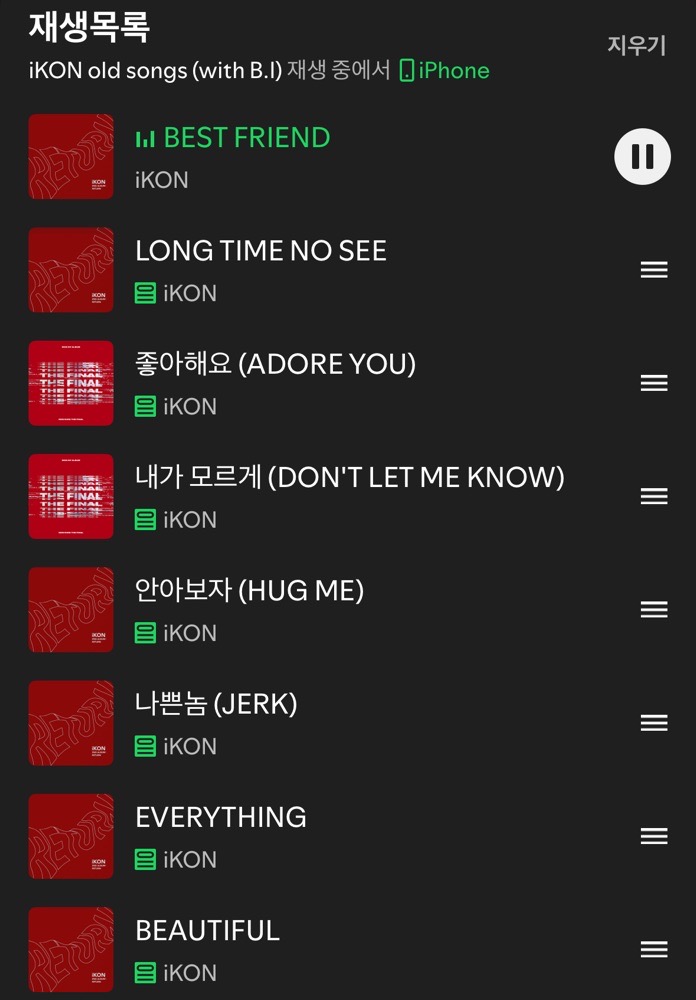Open the iPhone playback device selector
Image resolution: width=696 pixels, height=1000 pixels.
[444, 71]
